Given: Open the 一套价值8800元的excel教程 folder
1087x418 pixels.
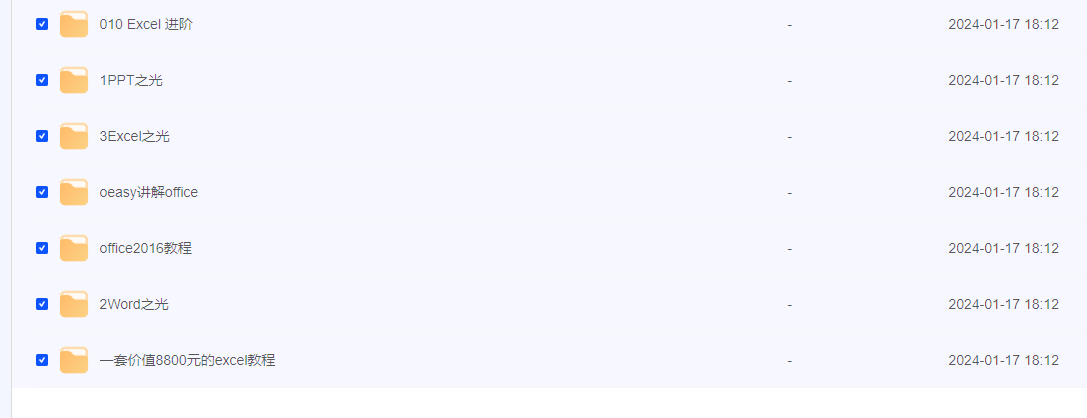Looking at the screenshot, I should 187,360.
